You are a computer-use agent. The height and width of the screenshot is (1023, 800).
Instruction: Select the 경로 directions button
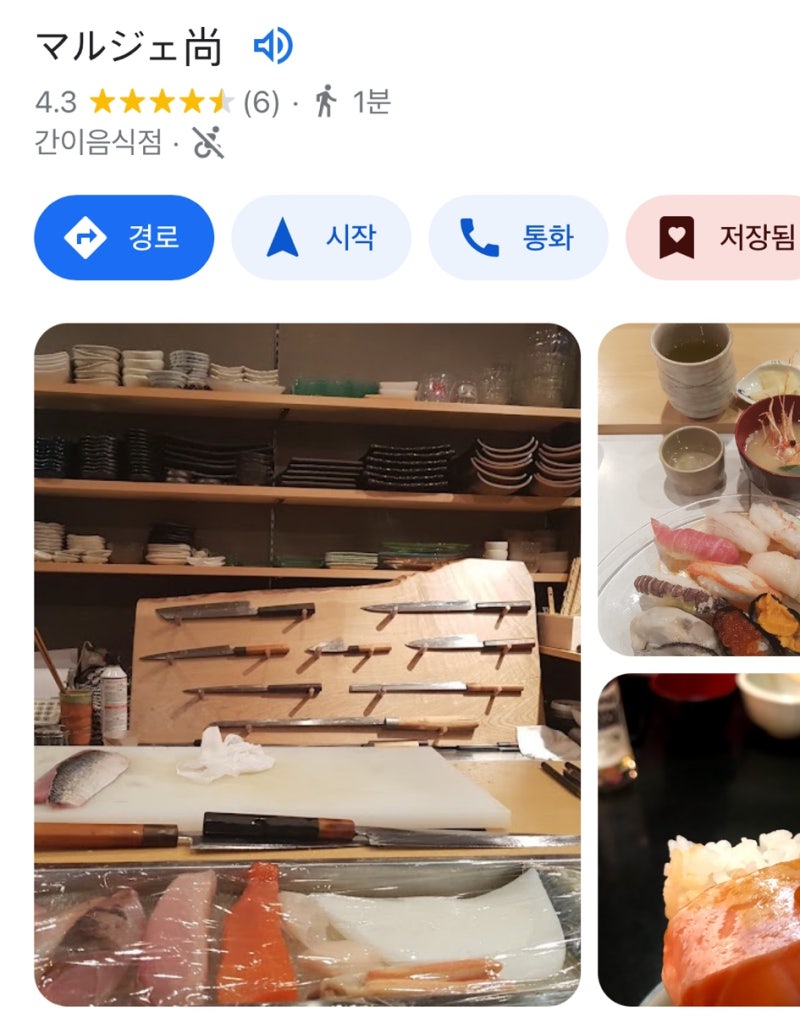click(x=122, y=236)
